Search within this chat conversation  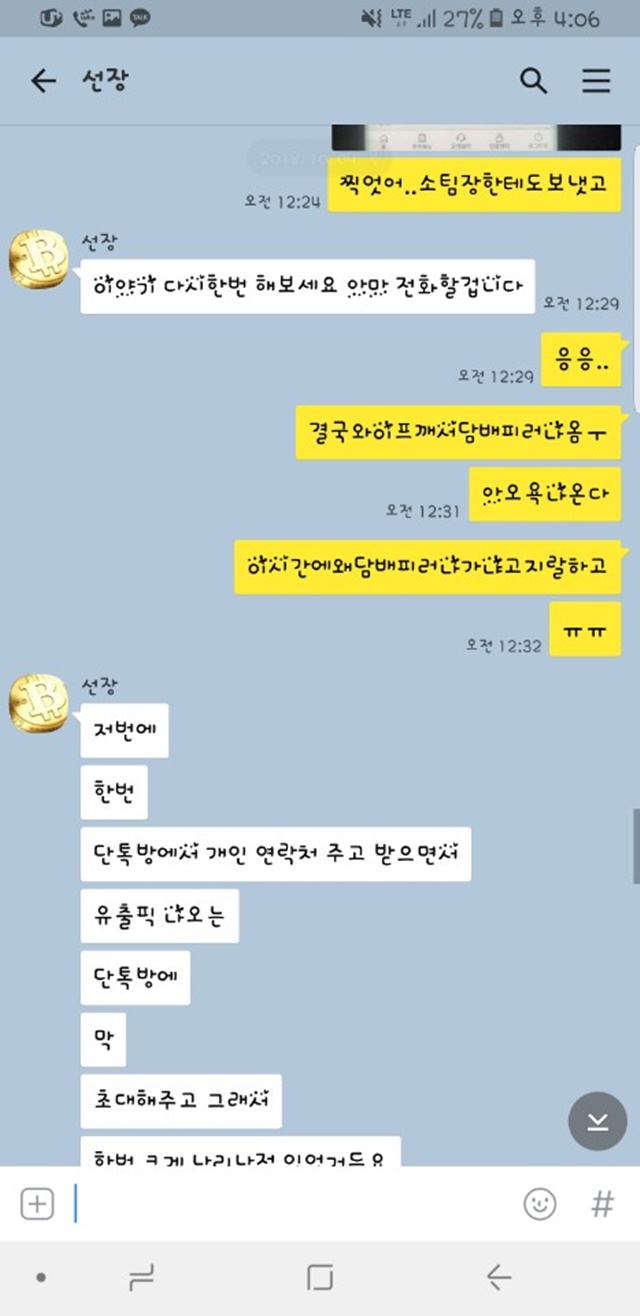[x=534, y=81]
